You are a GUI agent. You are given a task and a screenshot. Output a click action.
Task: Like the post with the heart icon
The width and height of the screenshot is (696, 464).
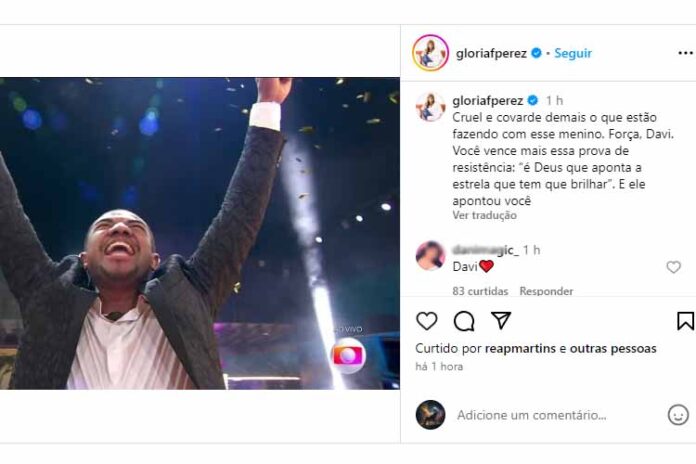coord(427,321)
